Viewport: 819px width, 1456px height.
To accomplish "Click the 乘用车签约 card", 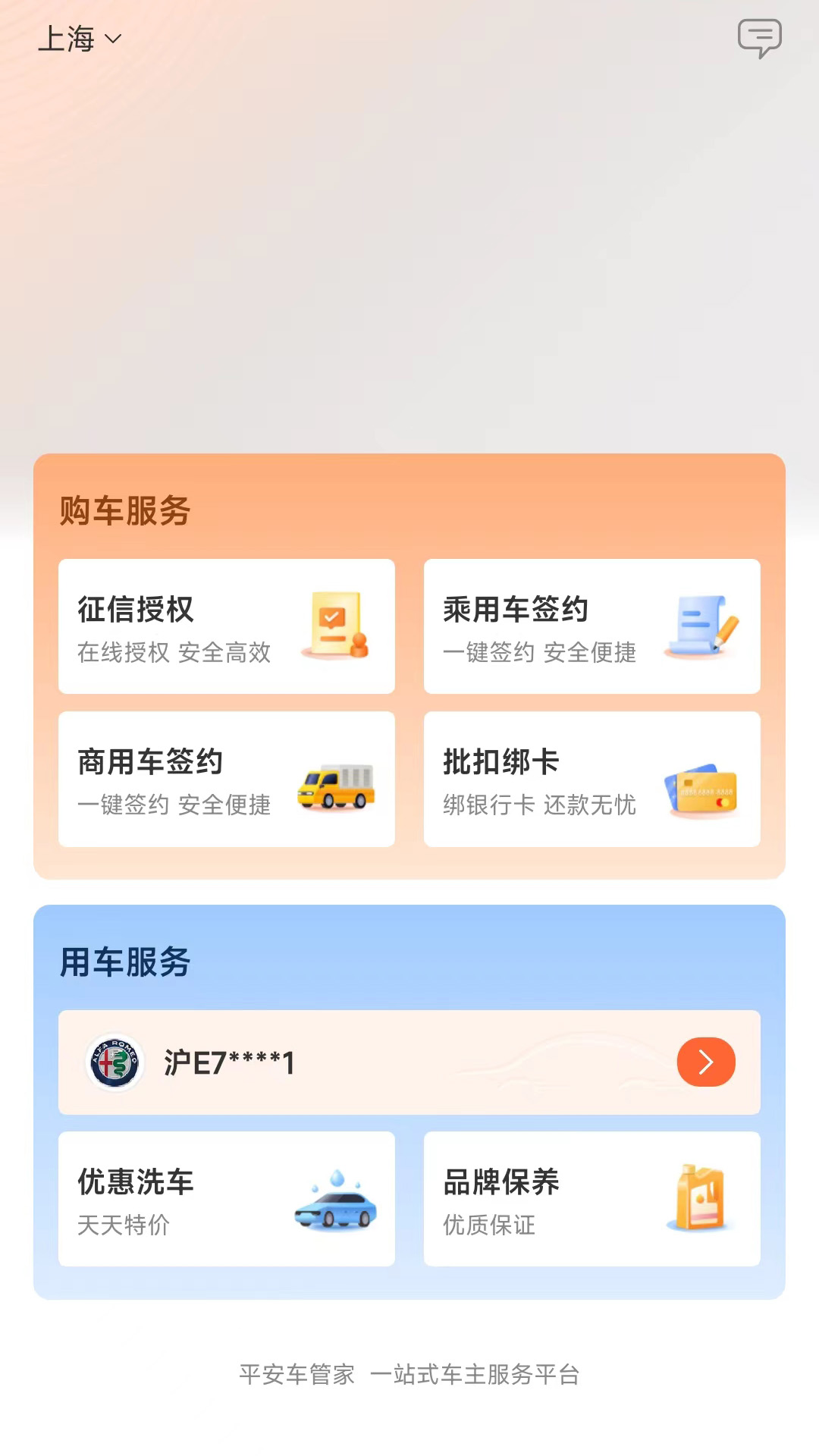I will [x=591, y=626].
